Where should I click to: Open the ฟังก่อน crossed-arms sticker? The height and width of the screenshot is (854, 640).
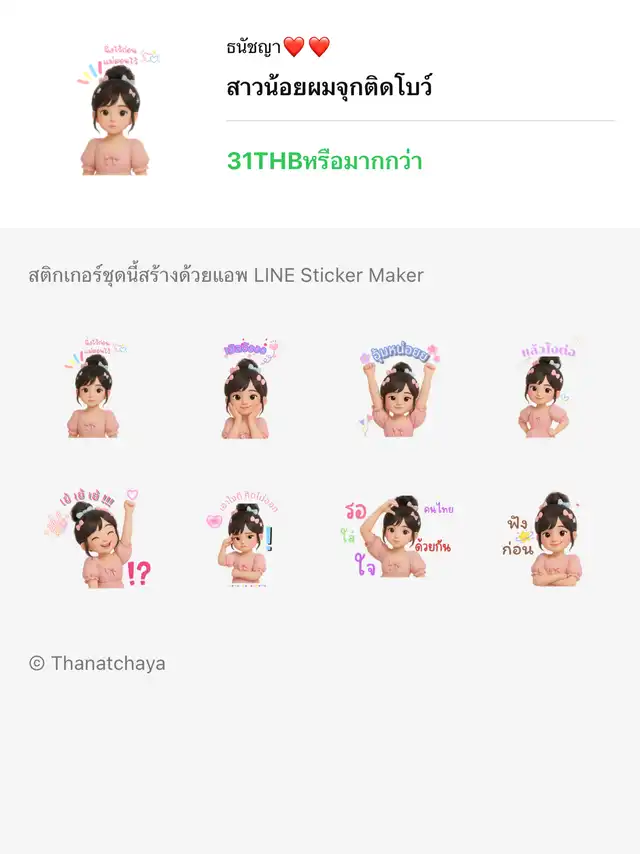click(547, 538)
